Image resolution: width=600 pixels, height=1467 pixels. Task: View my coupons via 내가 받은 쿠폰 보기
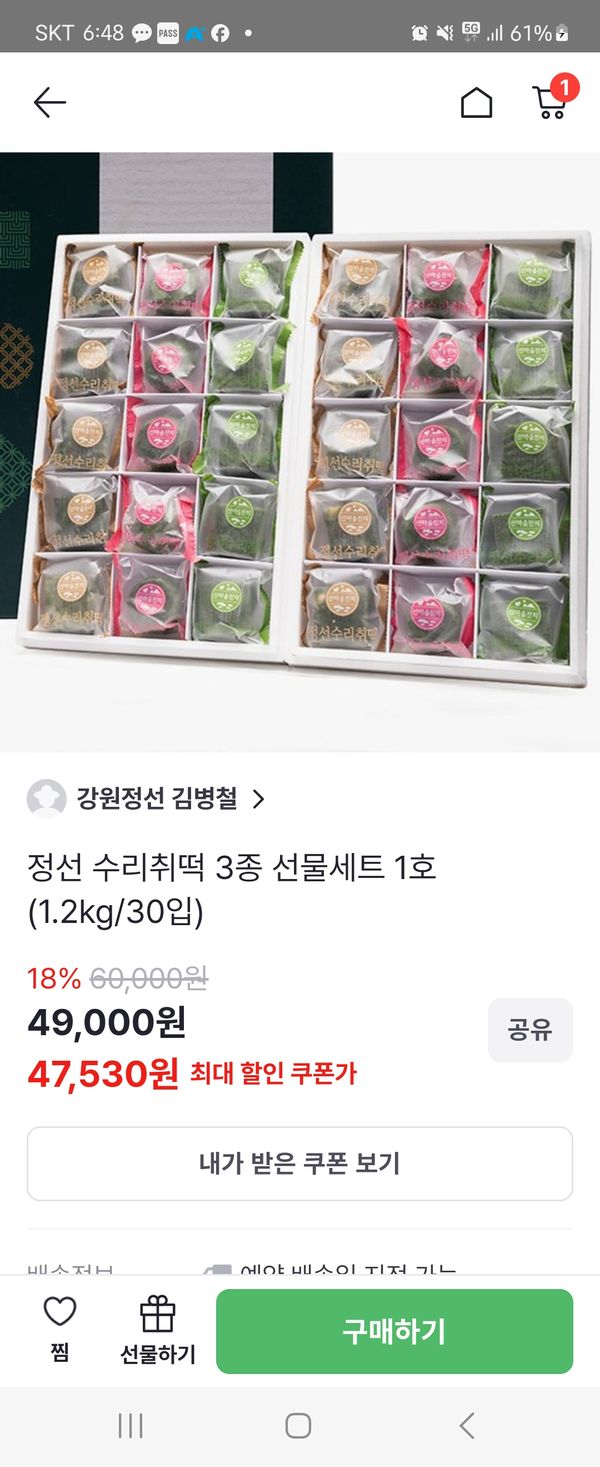coord(300,1163)
